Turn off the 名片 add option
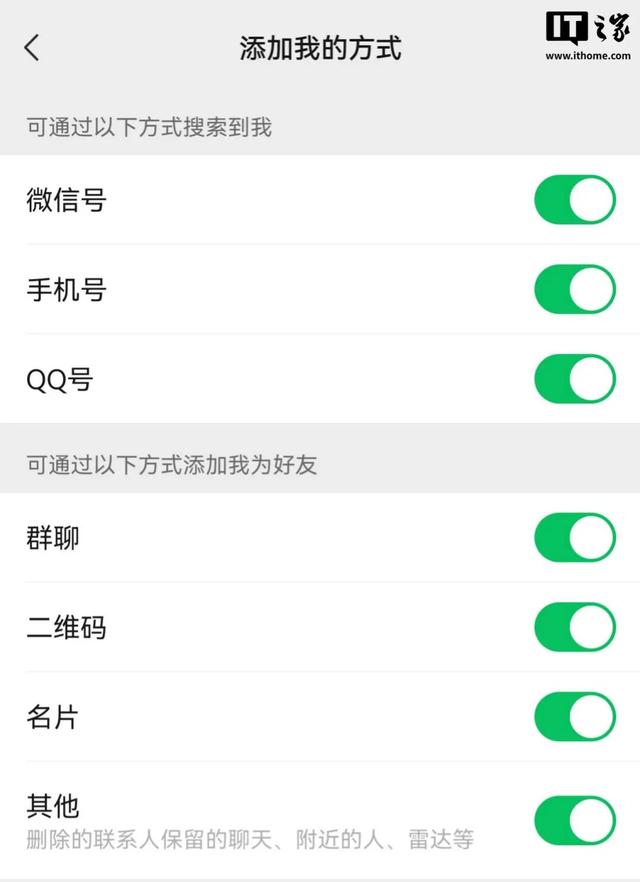This screenshot has width=640, height=882. pos(575,717)
